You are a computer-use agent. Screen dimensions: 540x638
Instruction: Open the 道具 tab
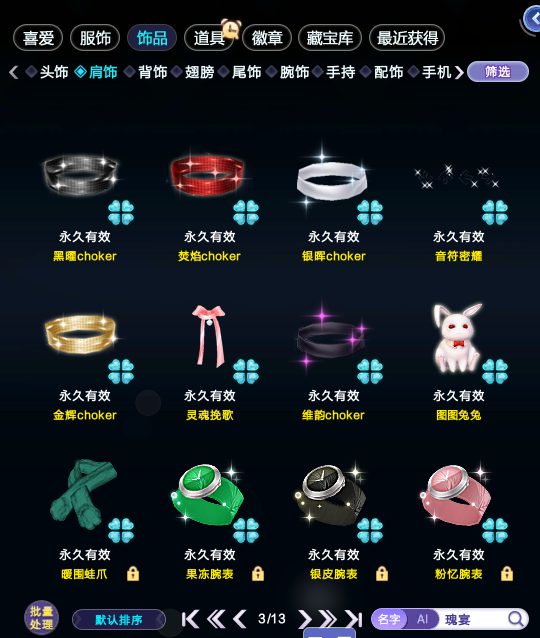pyautogui.click(x=209, y=38)
